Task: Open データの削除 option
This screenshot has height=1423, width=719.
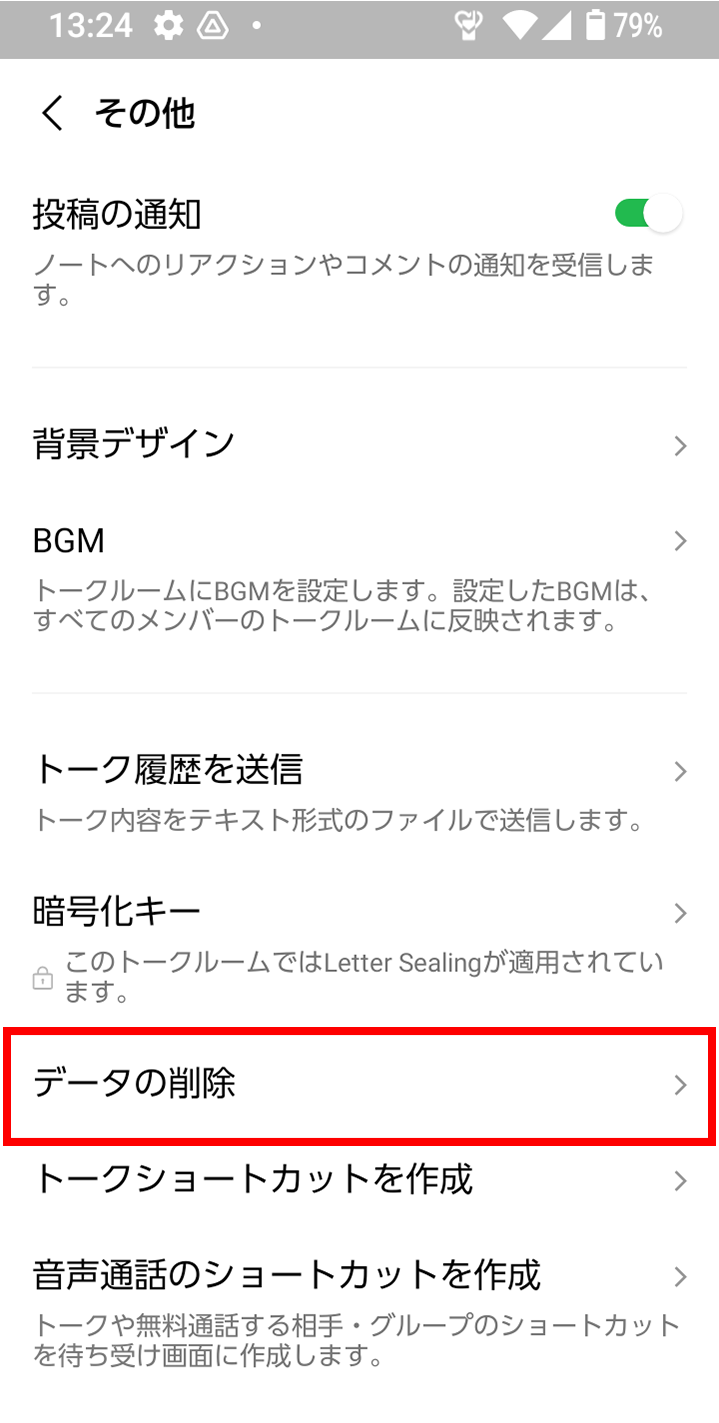Action: coord(358,1084)
